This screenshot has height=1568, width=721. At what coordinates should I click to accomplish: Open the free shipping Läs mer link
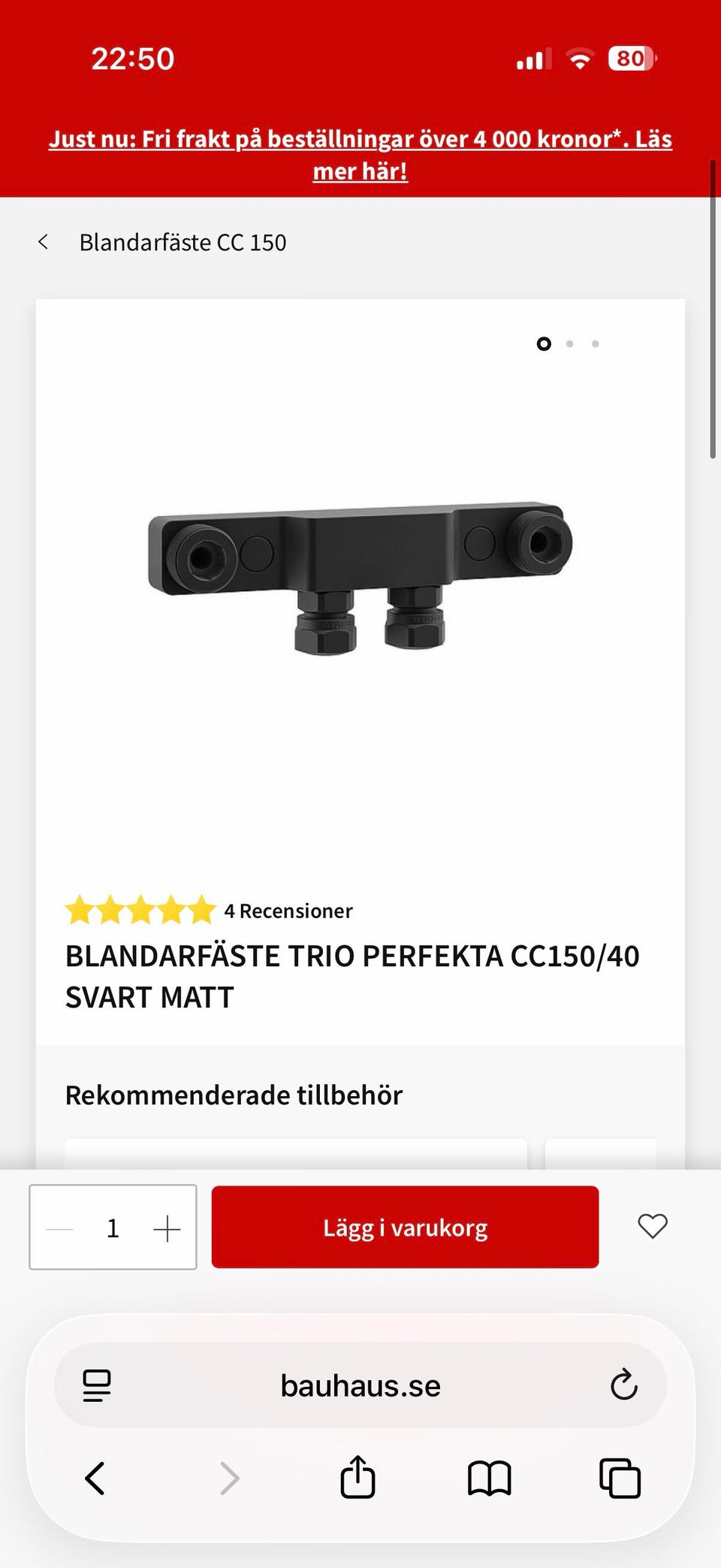[360, 155]
